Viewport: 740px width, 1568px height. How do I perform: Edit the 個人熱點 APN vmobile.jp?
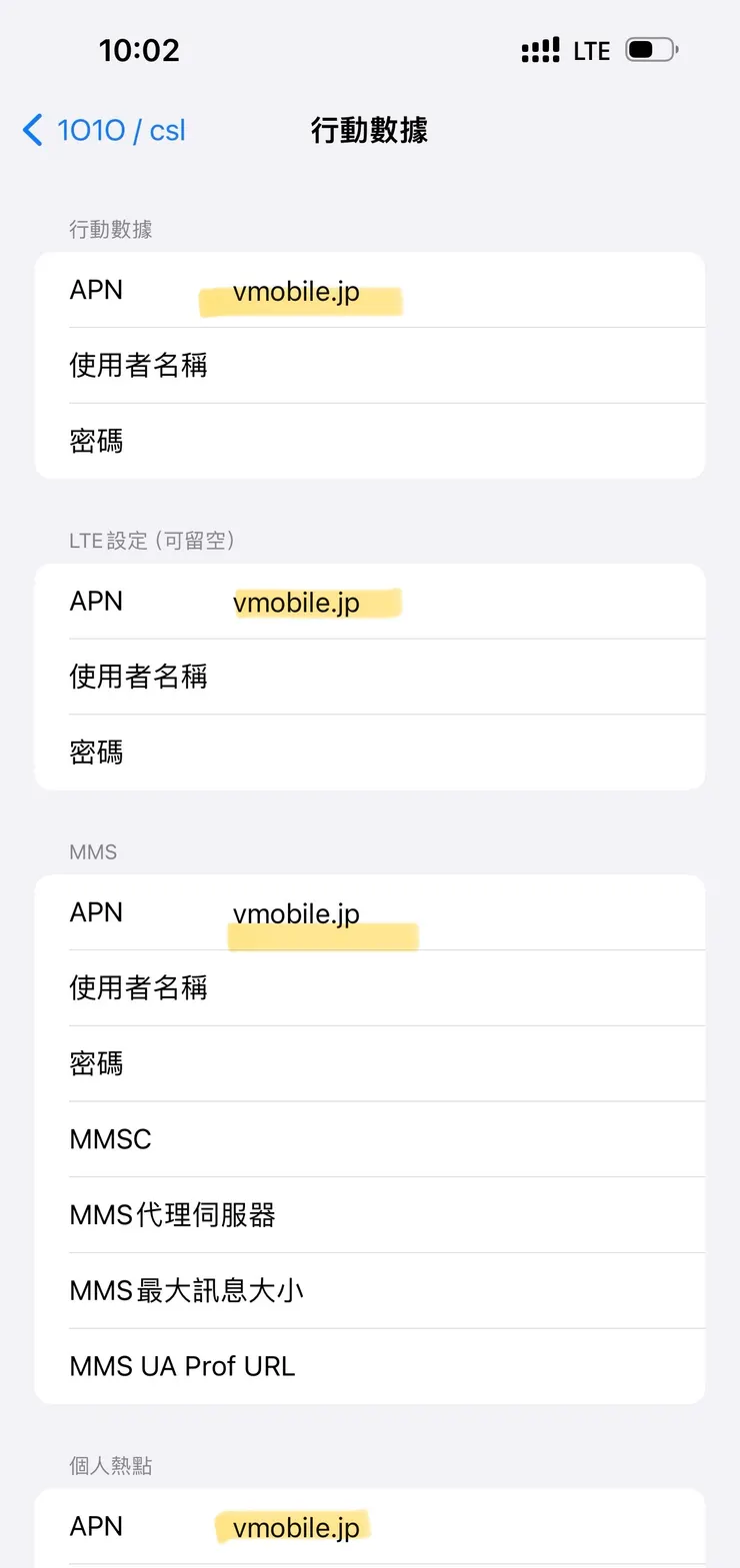293,1526
